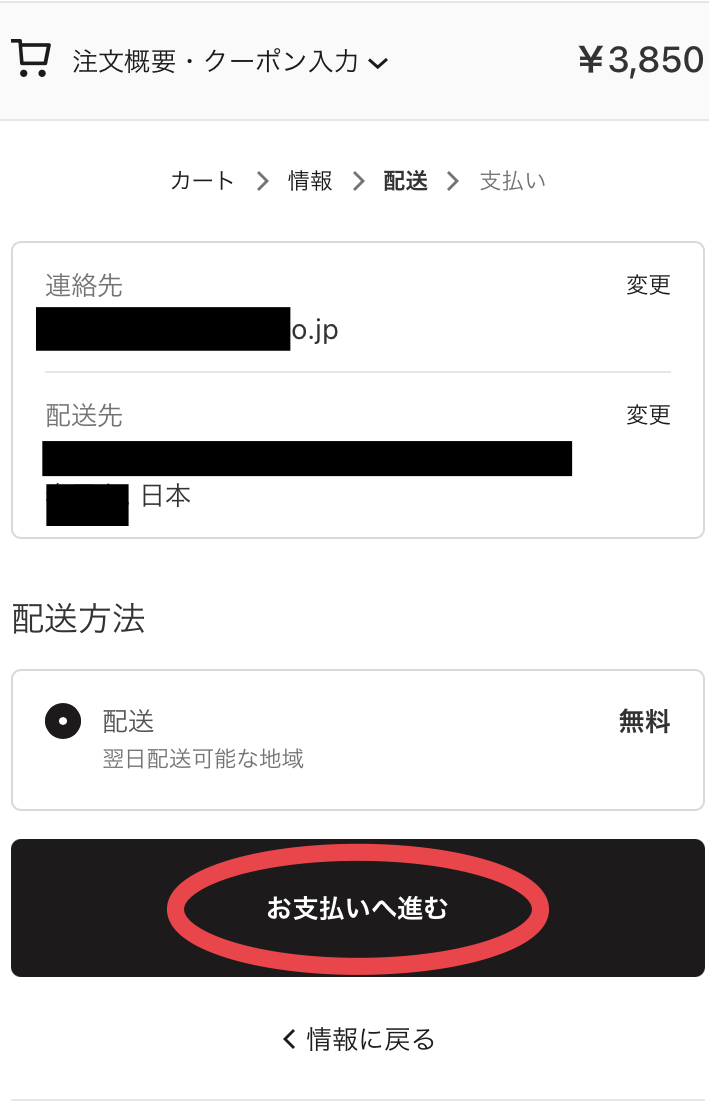Change the 配送先 shipping address
The image size is (709, 1105).
(x=648, y=414)
